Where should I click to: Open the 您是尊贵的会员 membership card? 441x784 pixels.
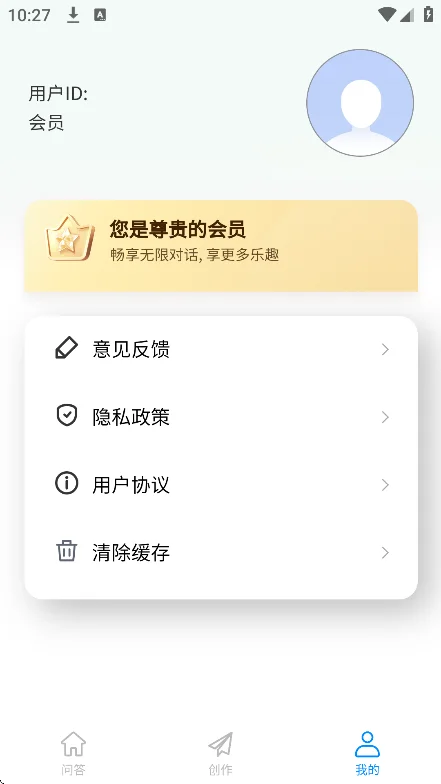click(221, 246)
